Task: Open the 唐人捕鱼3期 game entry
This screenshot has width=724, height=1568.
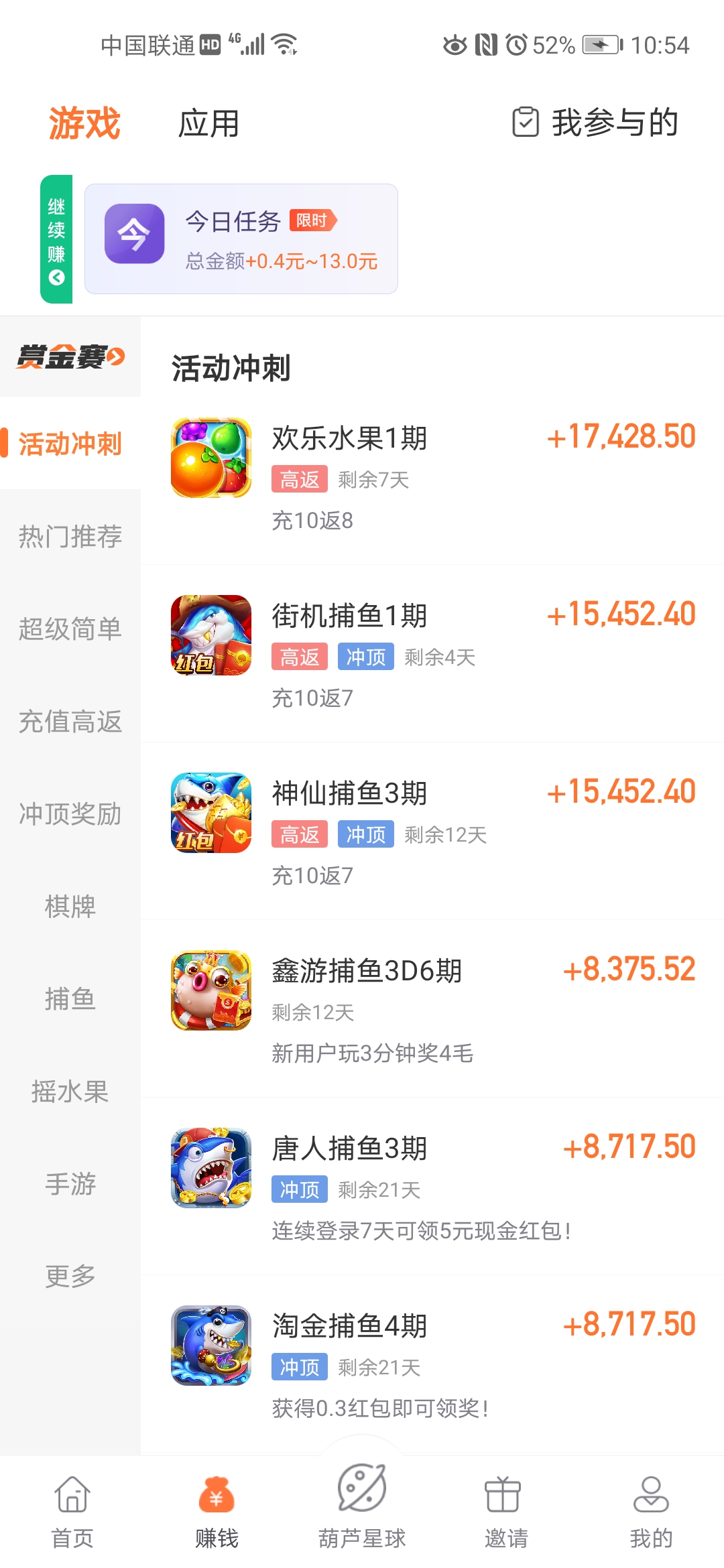Action: point(432,1186)
